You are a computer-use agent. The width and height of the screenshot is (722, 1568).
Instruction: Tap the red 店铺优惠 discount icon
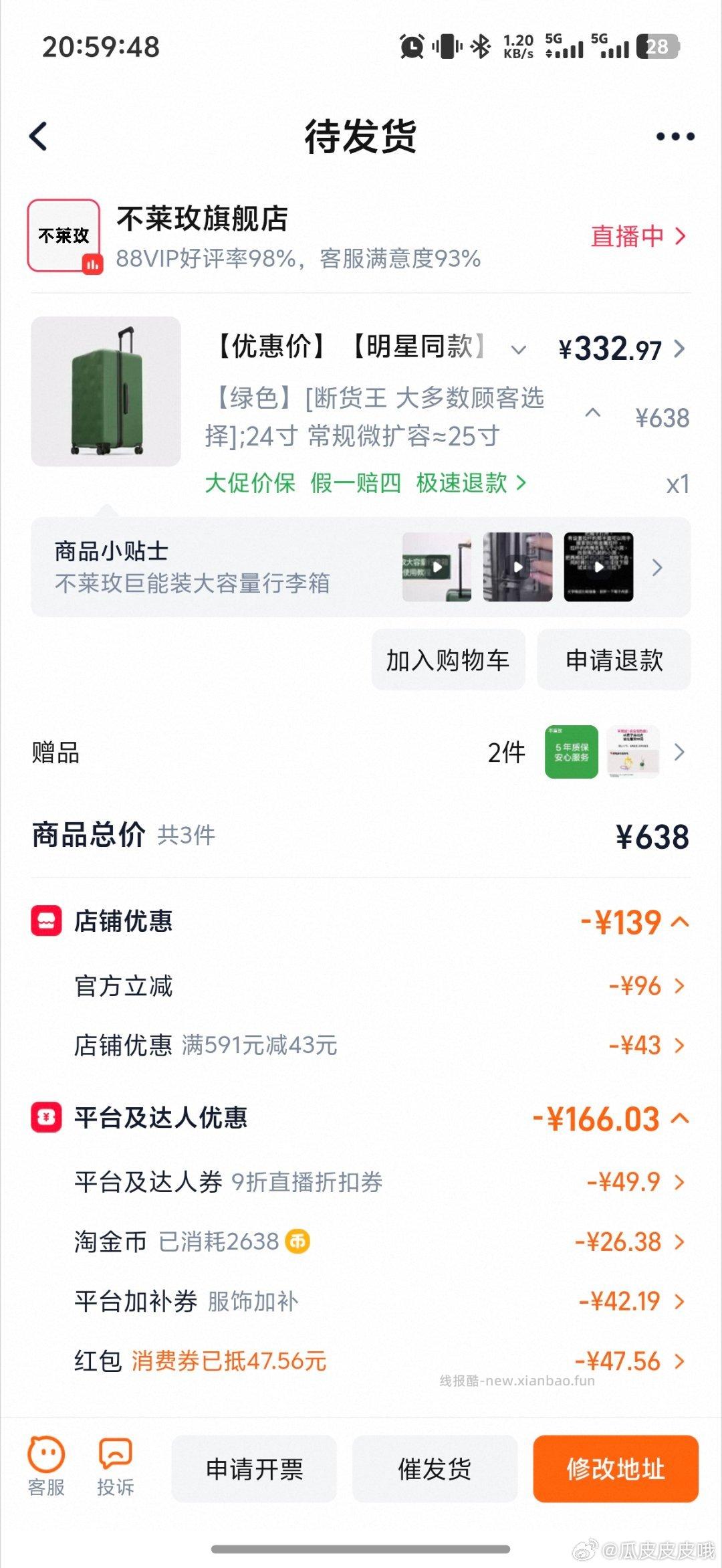click(45, 922)
